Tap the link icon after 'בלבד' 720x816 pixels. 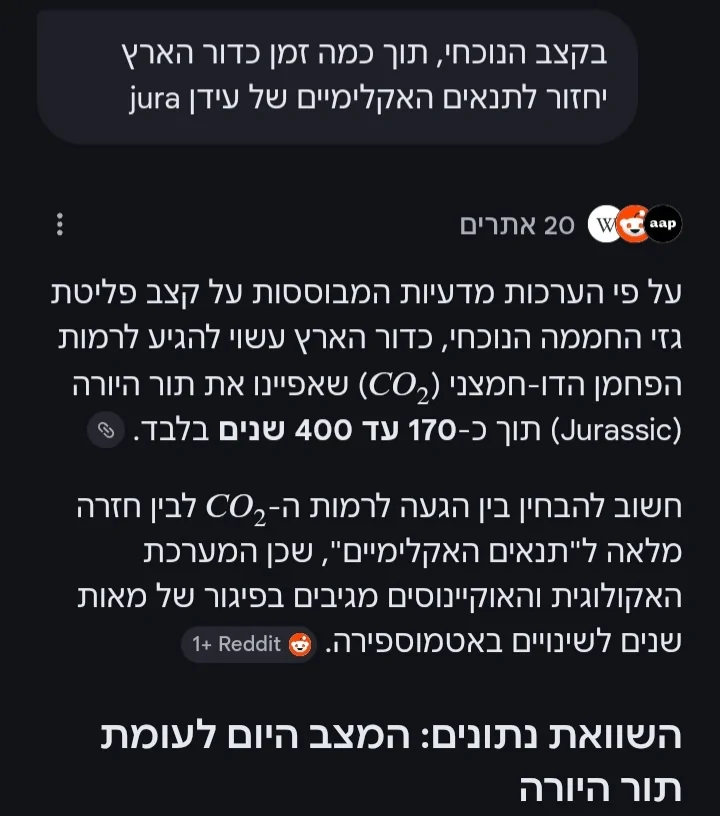coord(105,431)
